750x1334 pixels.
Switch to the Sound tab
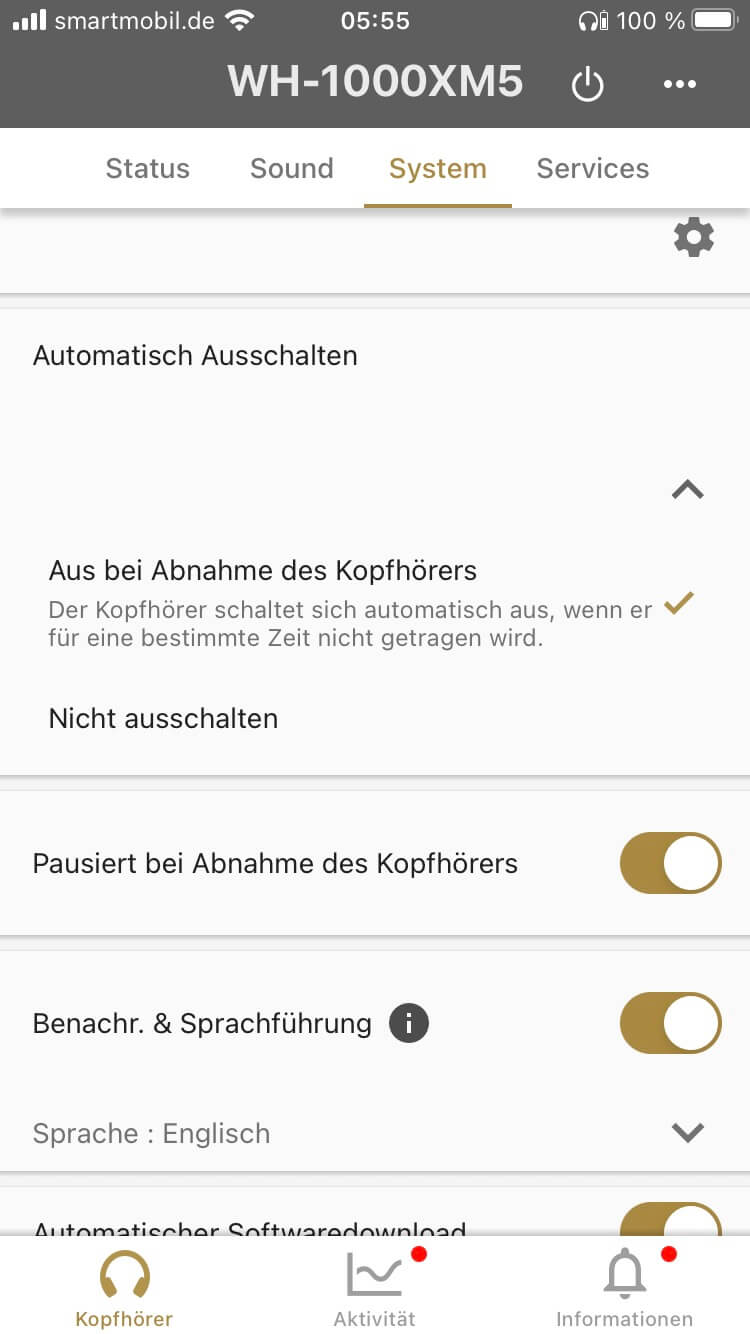pos(292,168)
